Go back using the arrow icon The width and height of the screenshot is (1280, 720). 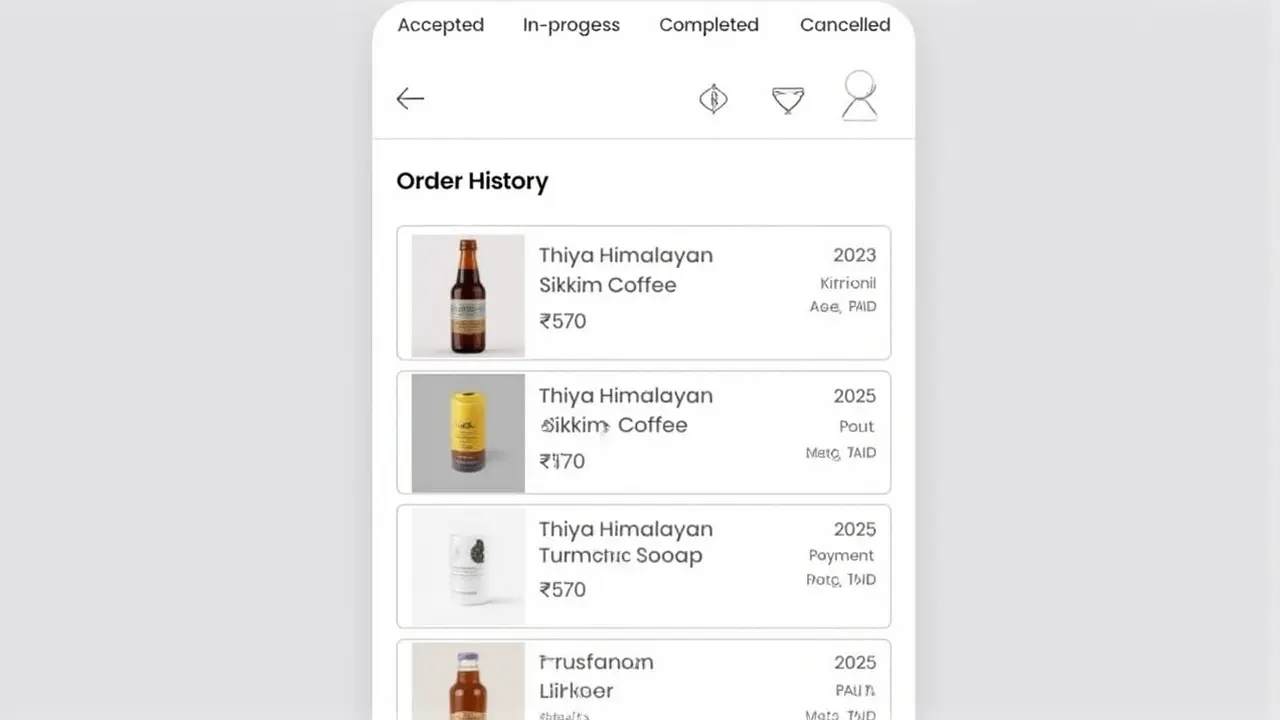tap(410, 98)
